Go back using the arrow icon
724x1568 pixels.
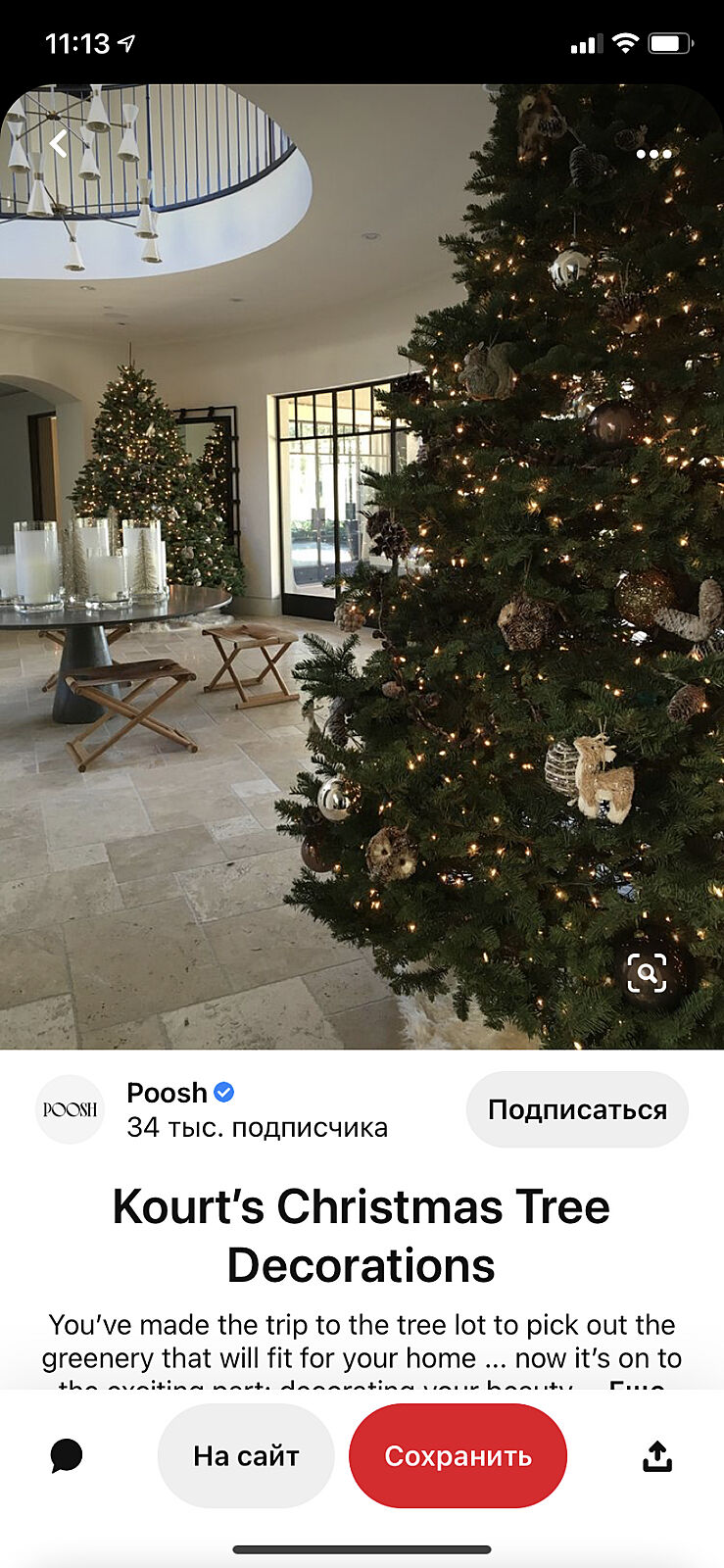coord(59,144)
